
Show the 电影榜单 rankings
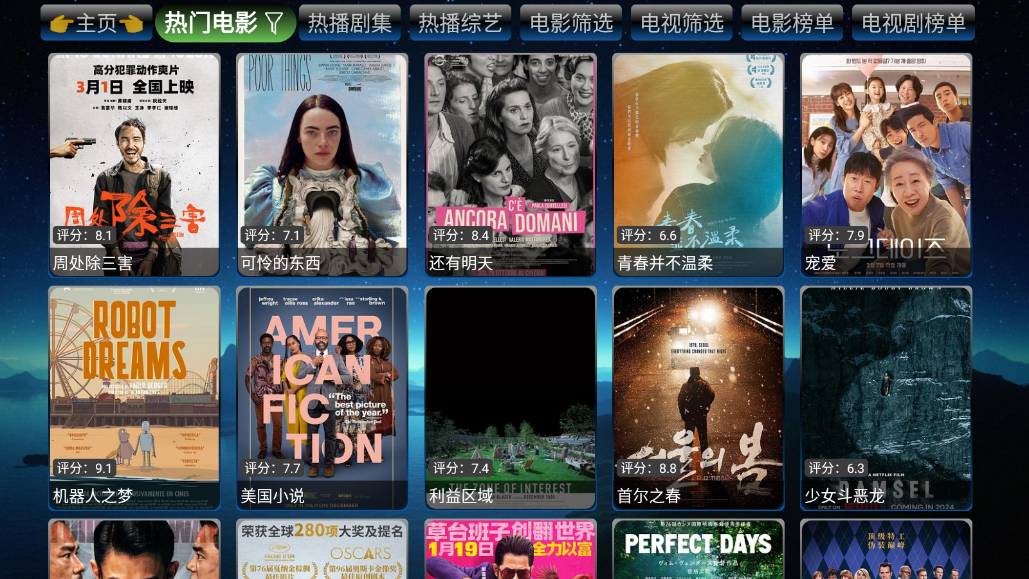[x=792, y=23]
